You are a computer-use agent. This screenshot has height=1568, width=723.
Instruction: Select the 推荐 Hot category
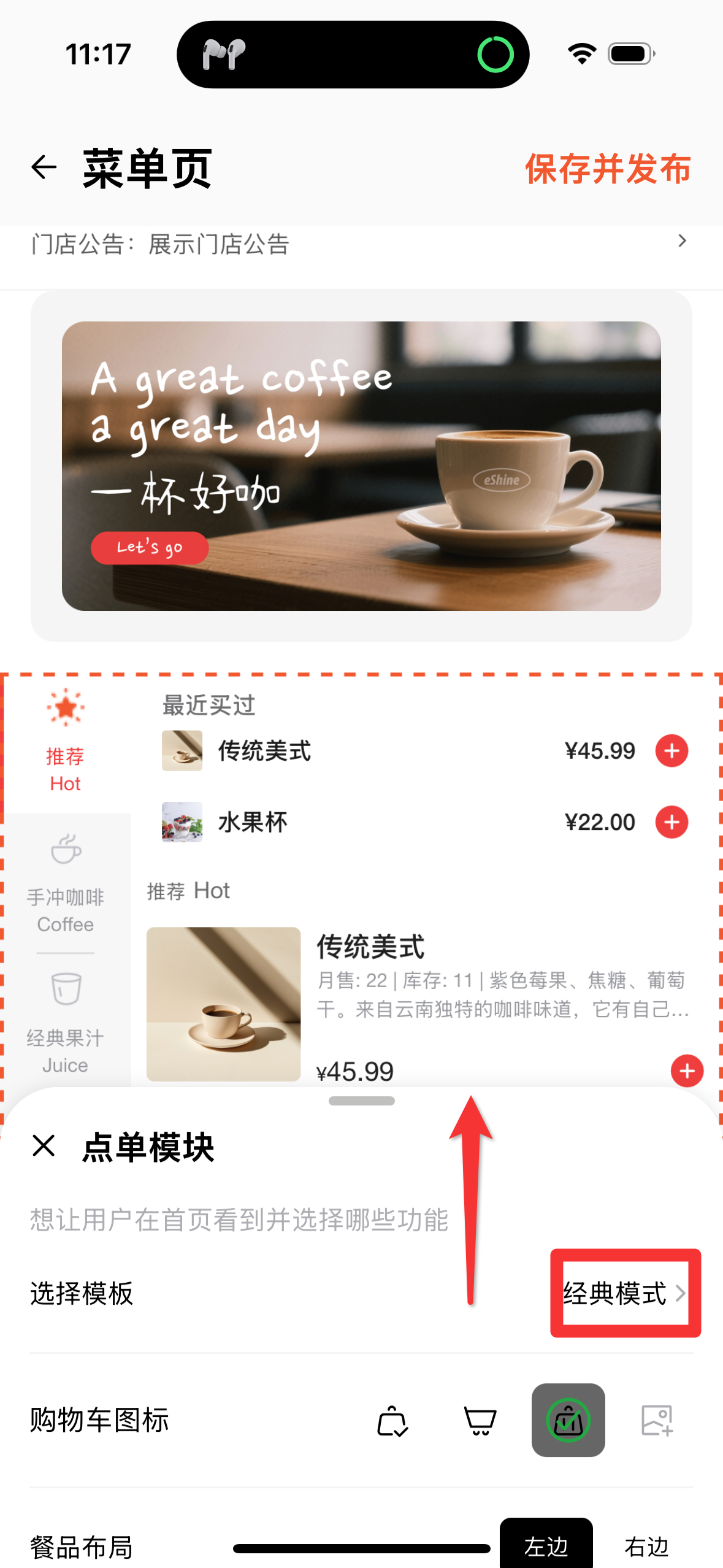point(65,742)
